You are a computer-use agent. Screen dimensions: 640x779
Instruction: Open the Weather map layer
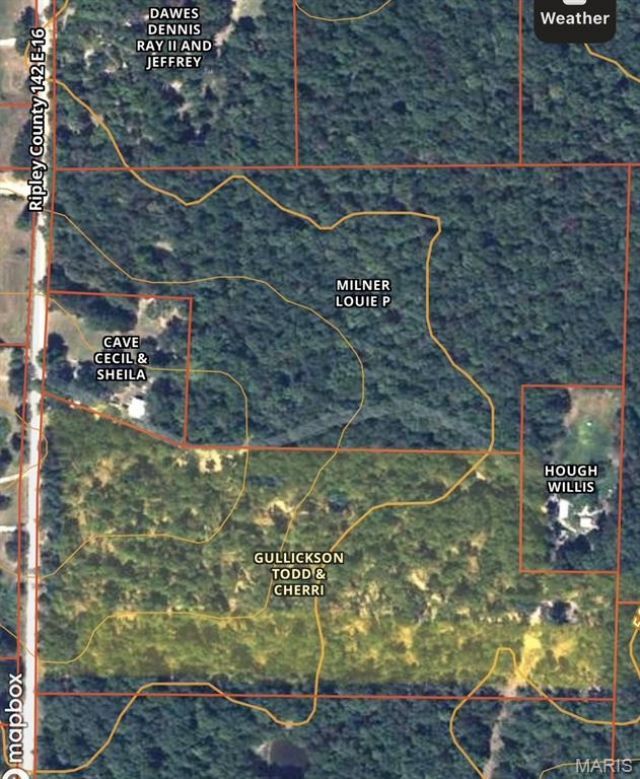pos(575,16)
